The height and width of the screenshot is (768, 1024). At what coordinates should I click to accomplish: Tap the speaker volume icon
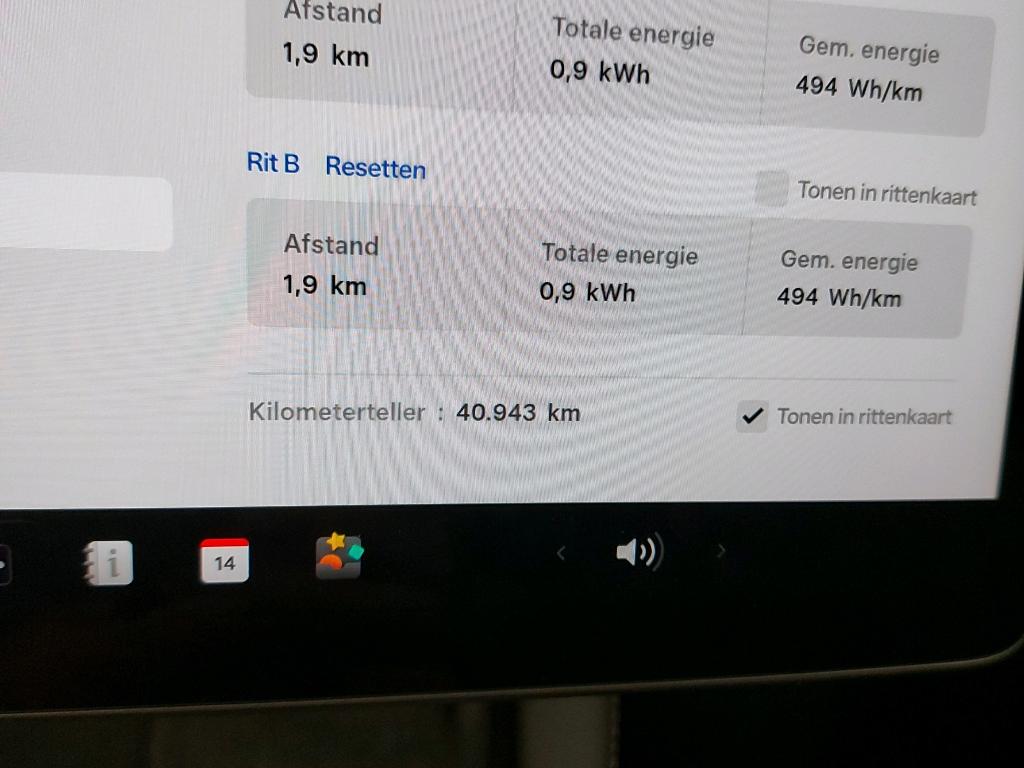639,551
